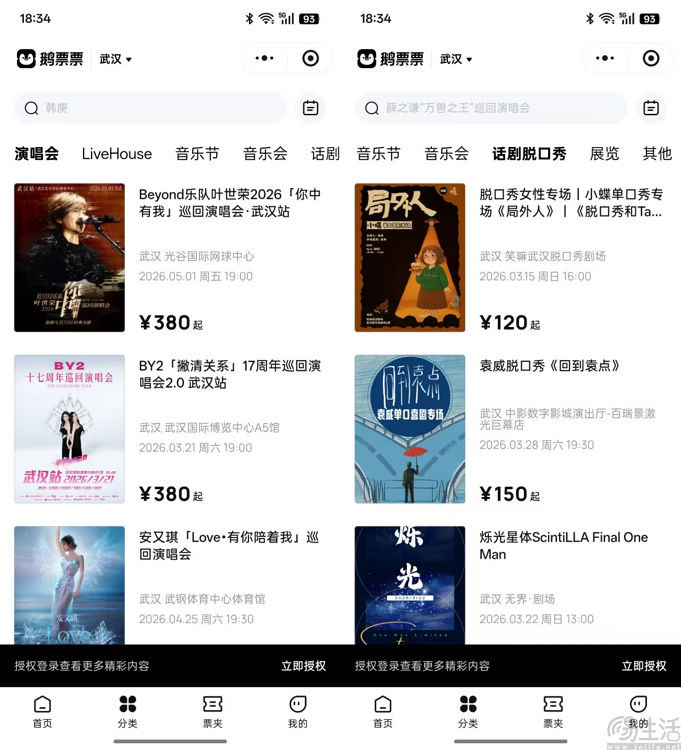
Task: Open the 其他 category tab
Action: tap(657, 153)
